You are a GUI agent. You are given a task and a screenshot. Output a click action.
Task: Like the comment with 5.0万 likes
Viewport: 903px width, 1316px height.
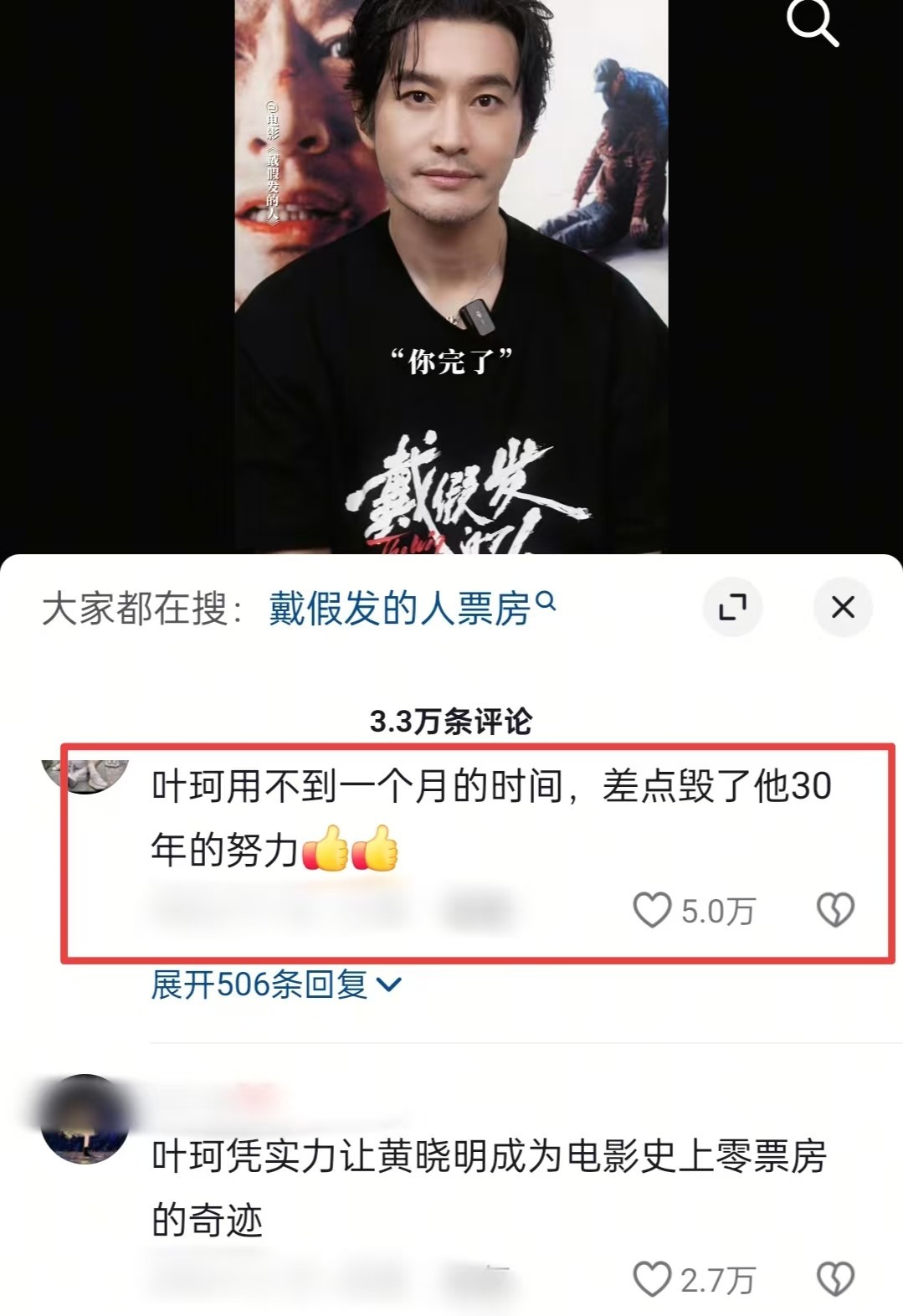tap(652, 910)
